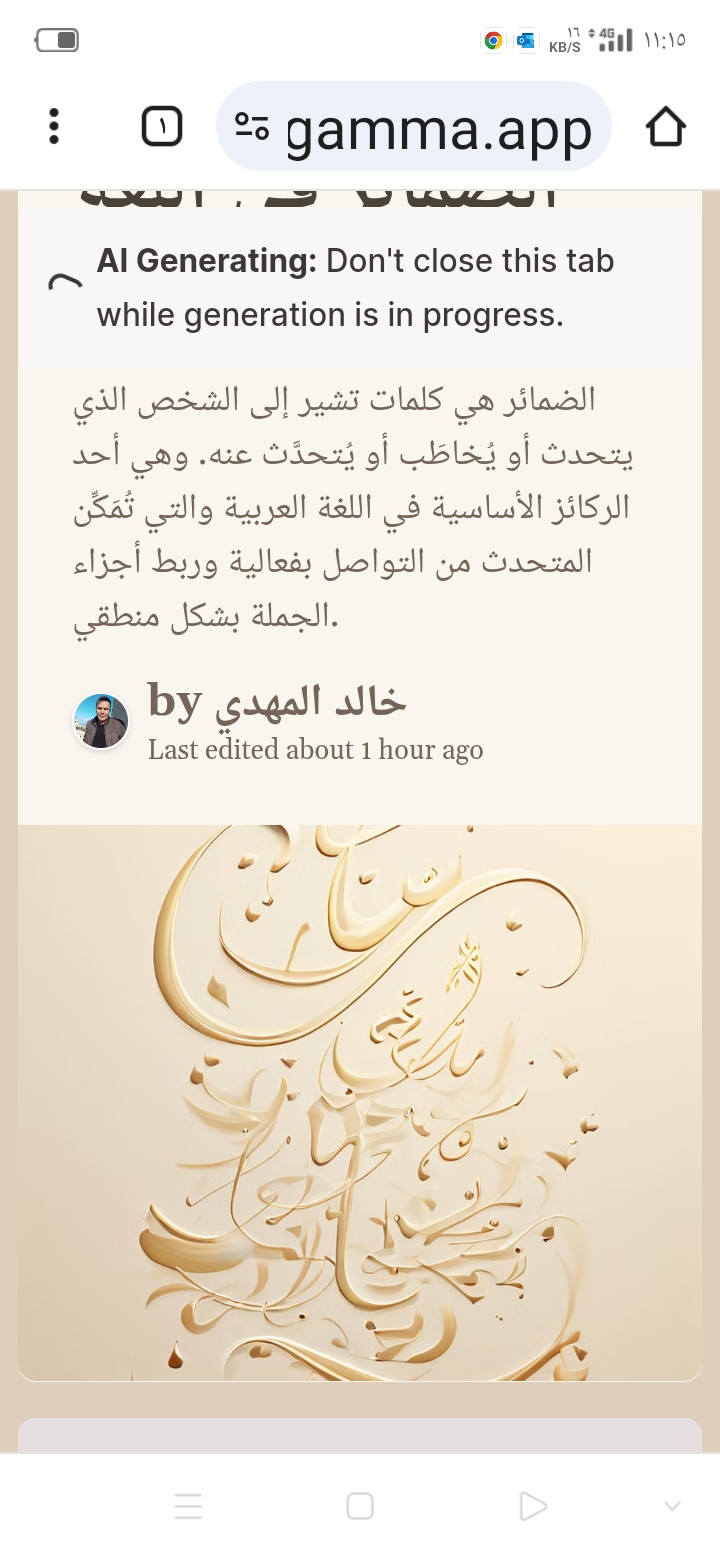Open Chrome's three-dot overflow menu
The height and width of the screenshot is (1560, 720).
54,127
